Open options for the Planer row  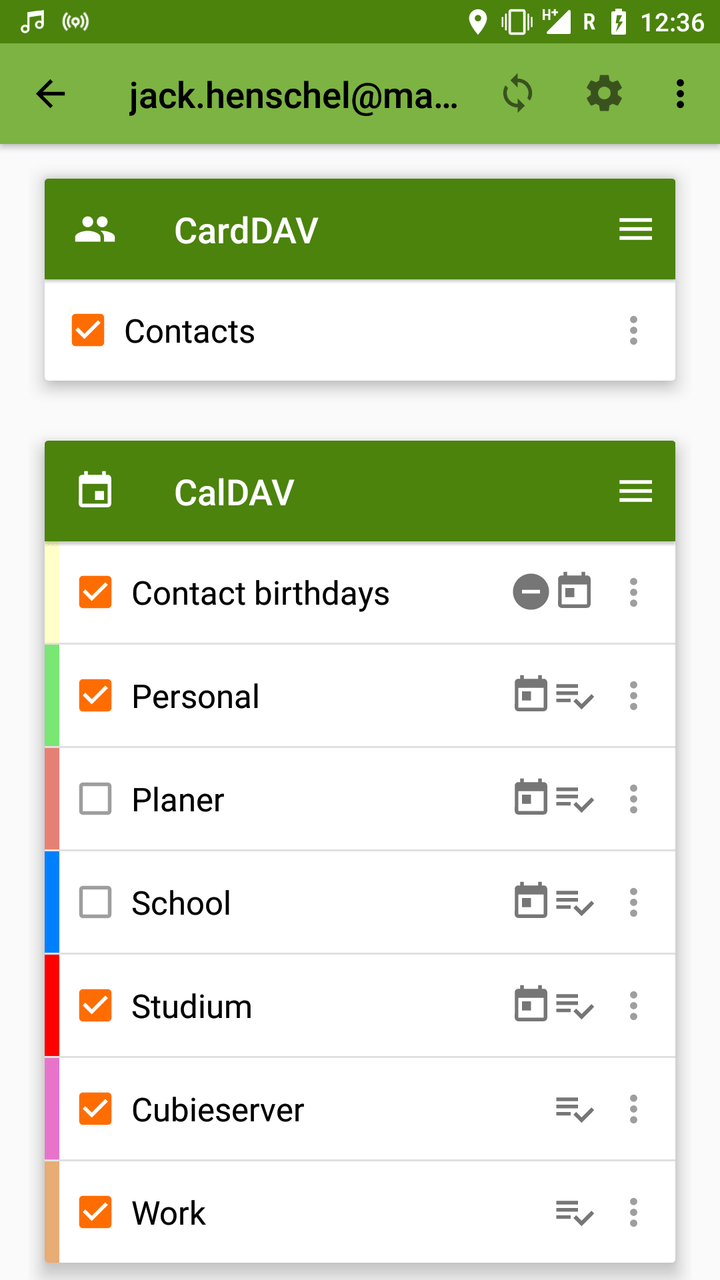tap(633, 799)
